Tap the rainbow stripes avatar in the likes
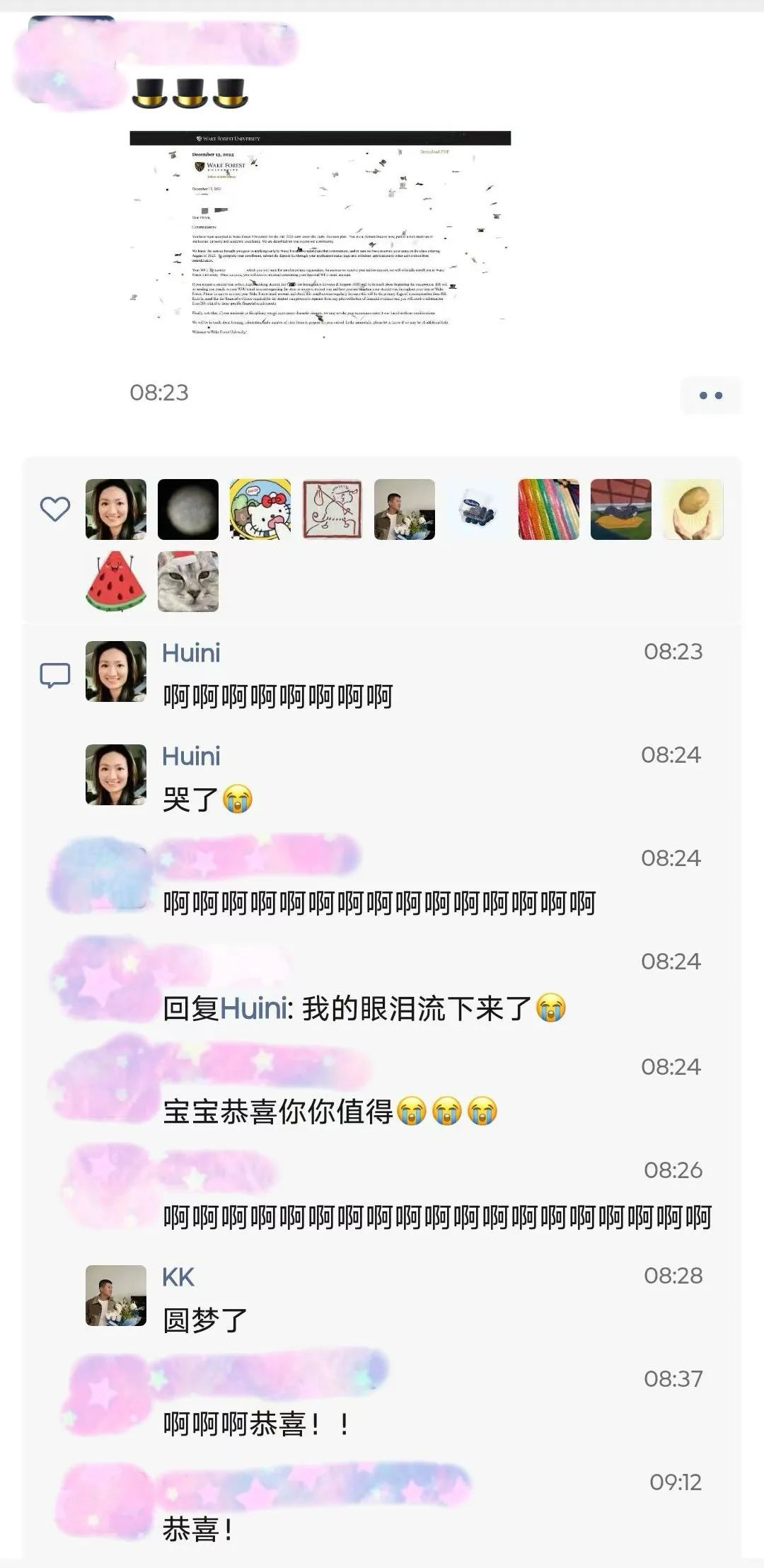 pyautogui.click(x=549, y=509)
